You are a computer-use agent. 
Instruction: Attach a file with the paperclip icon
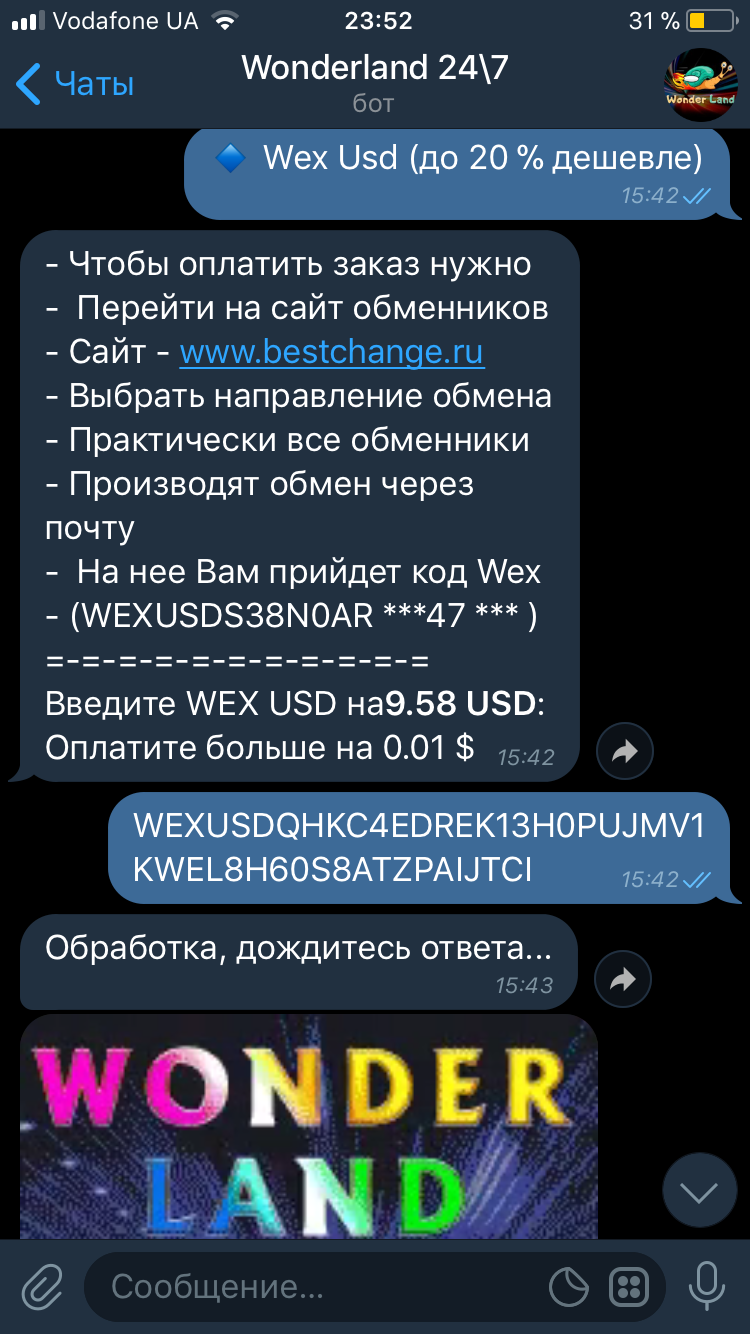(x=42, y=1287)
